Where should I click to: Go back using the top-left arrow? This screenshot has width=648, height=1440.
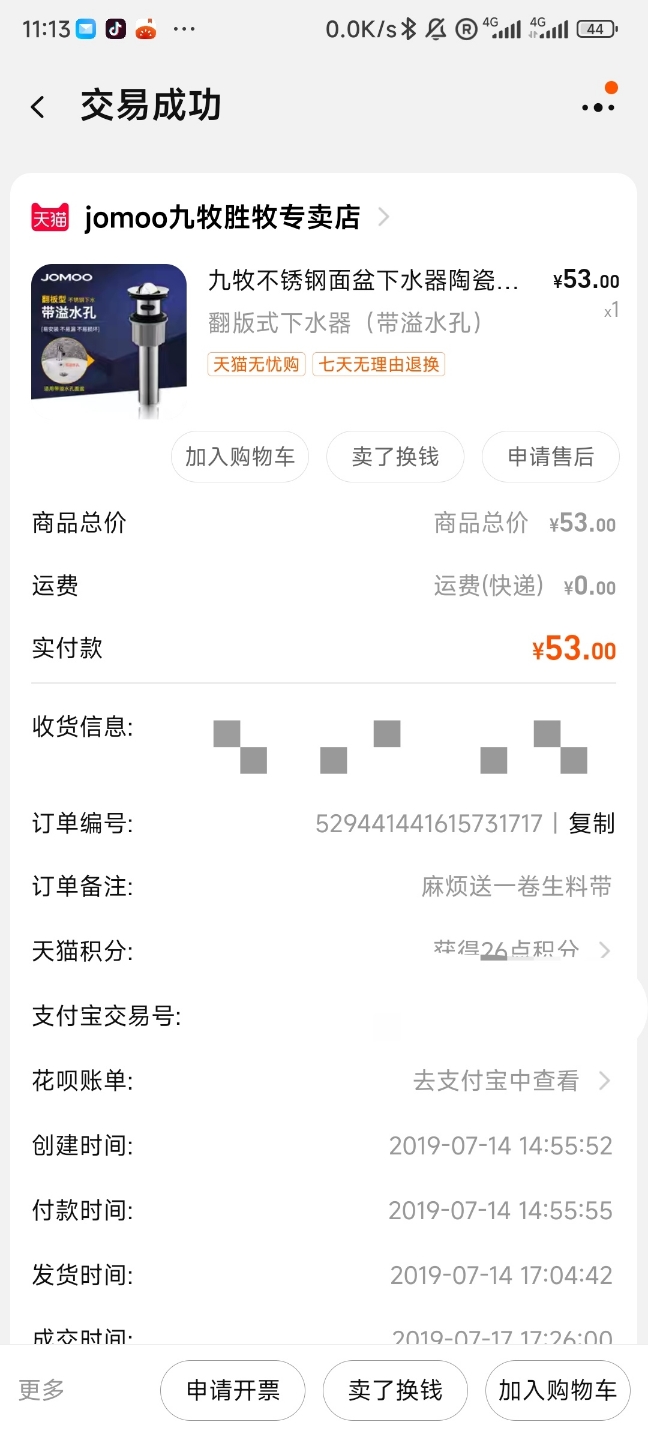pos(38,107)
